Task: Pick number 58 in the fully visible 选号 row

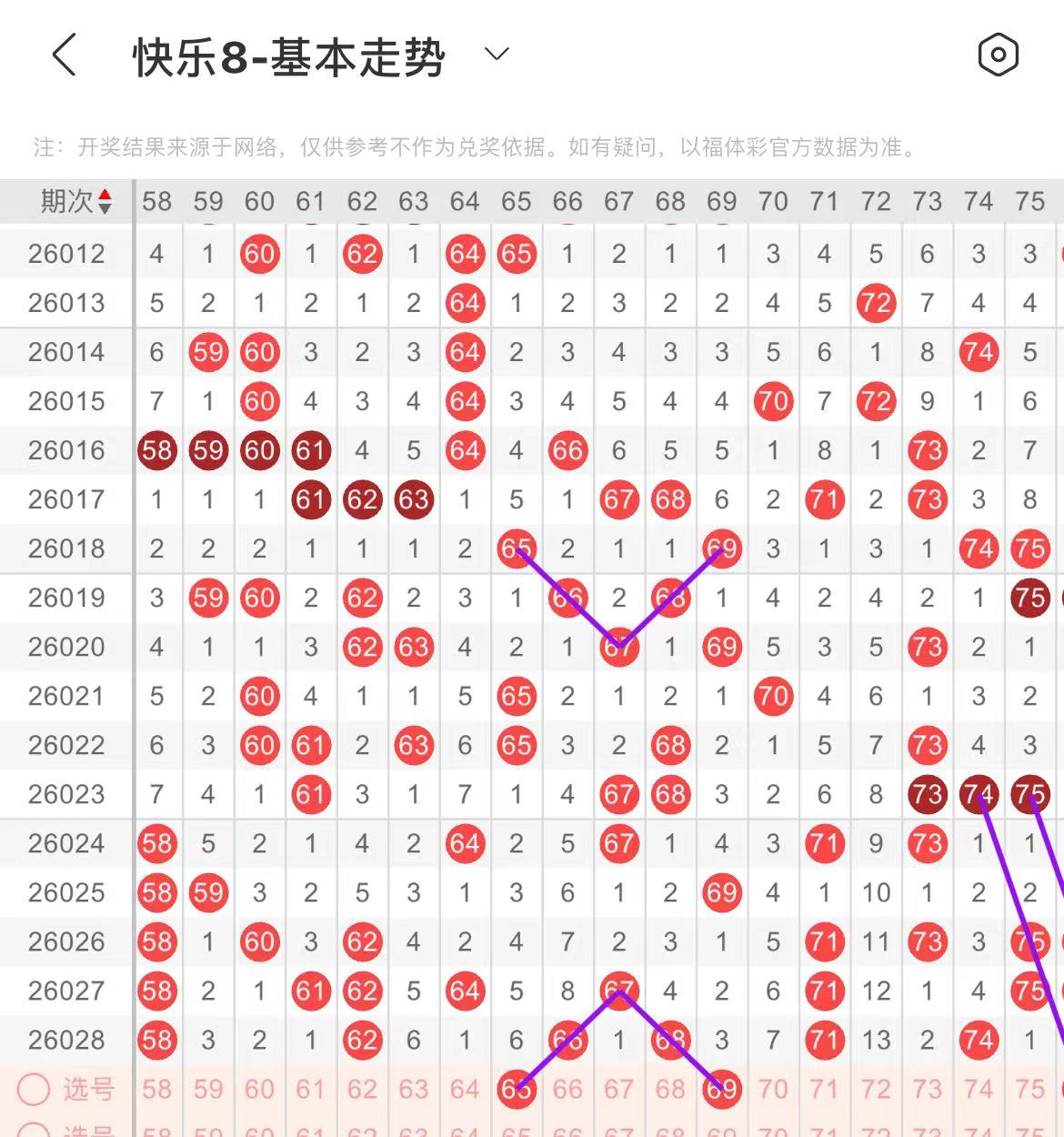Action: (x=156, y=1089)
